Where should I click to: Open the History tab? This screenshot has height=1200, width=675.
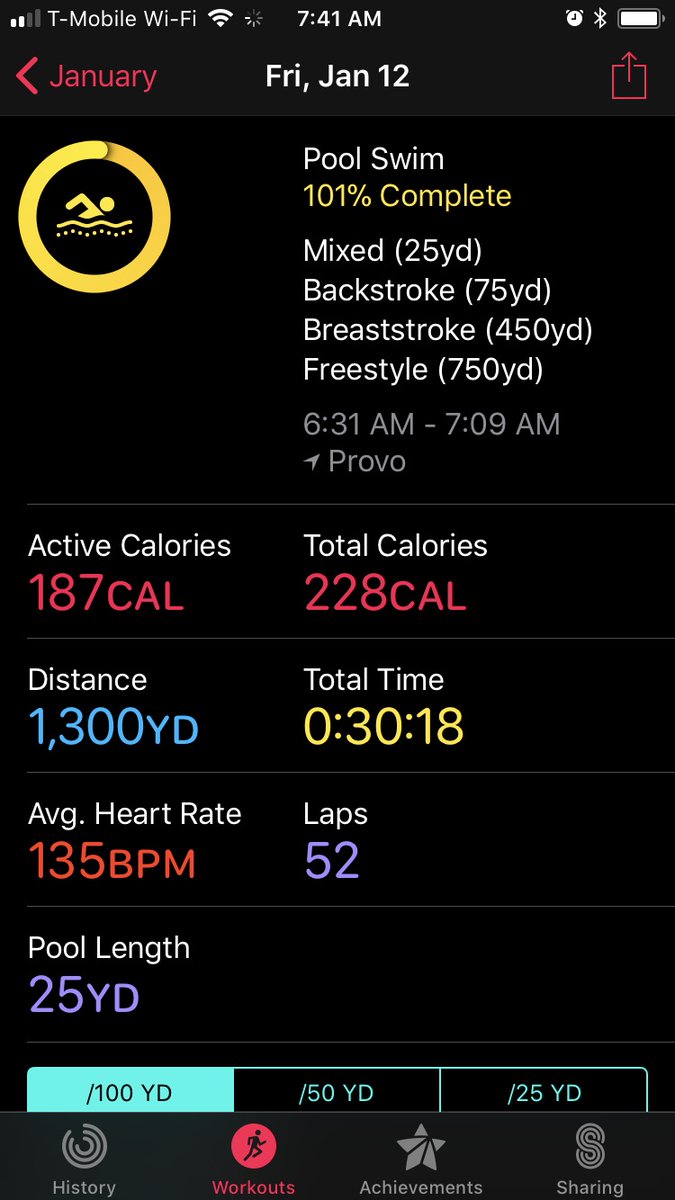pyautogui.click(x=84, y=1158)
